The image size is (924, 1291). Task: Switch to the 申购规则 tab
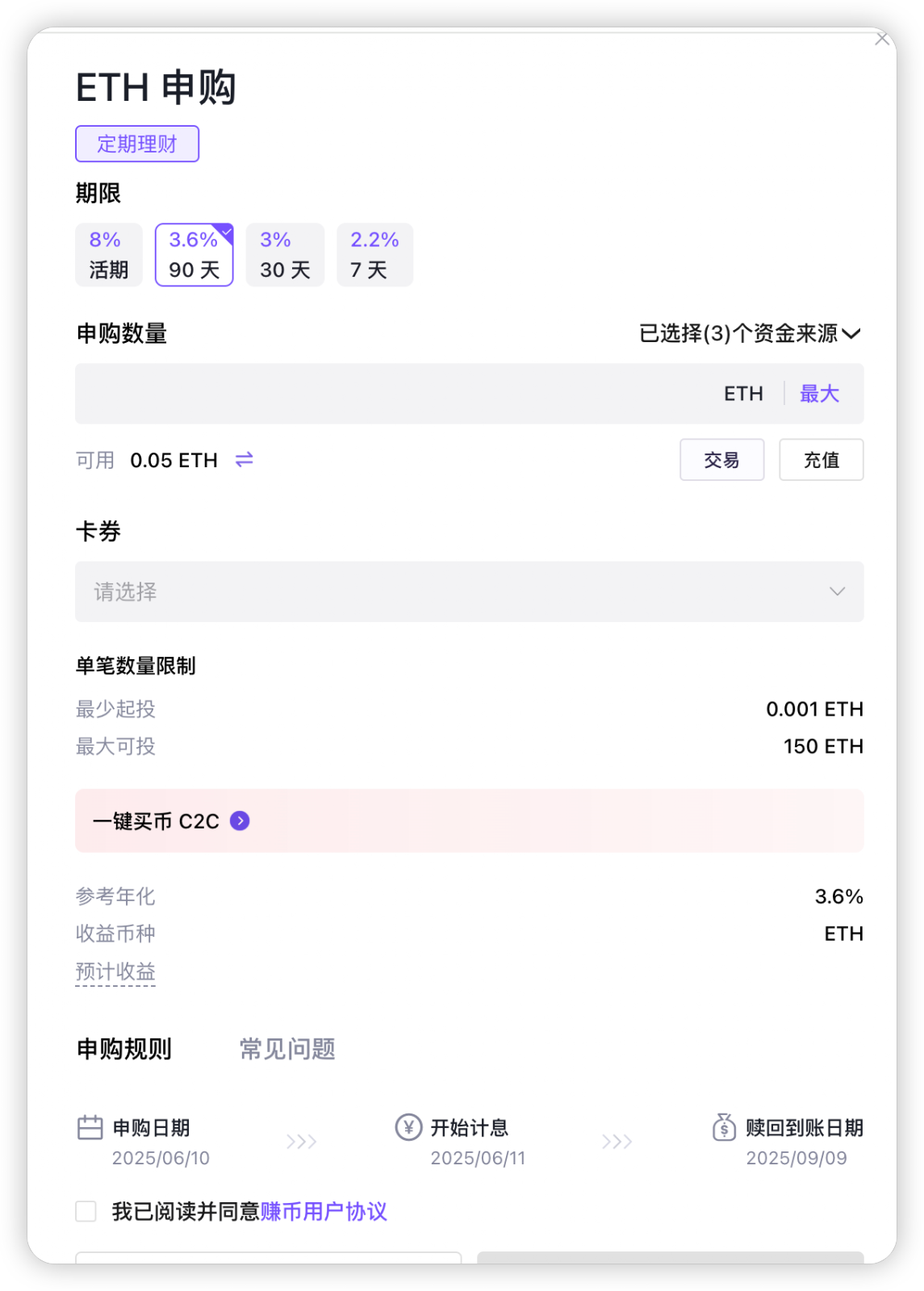coord(124,1049)
